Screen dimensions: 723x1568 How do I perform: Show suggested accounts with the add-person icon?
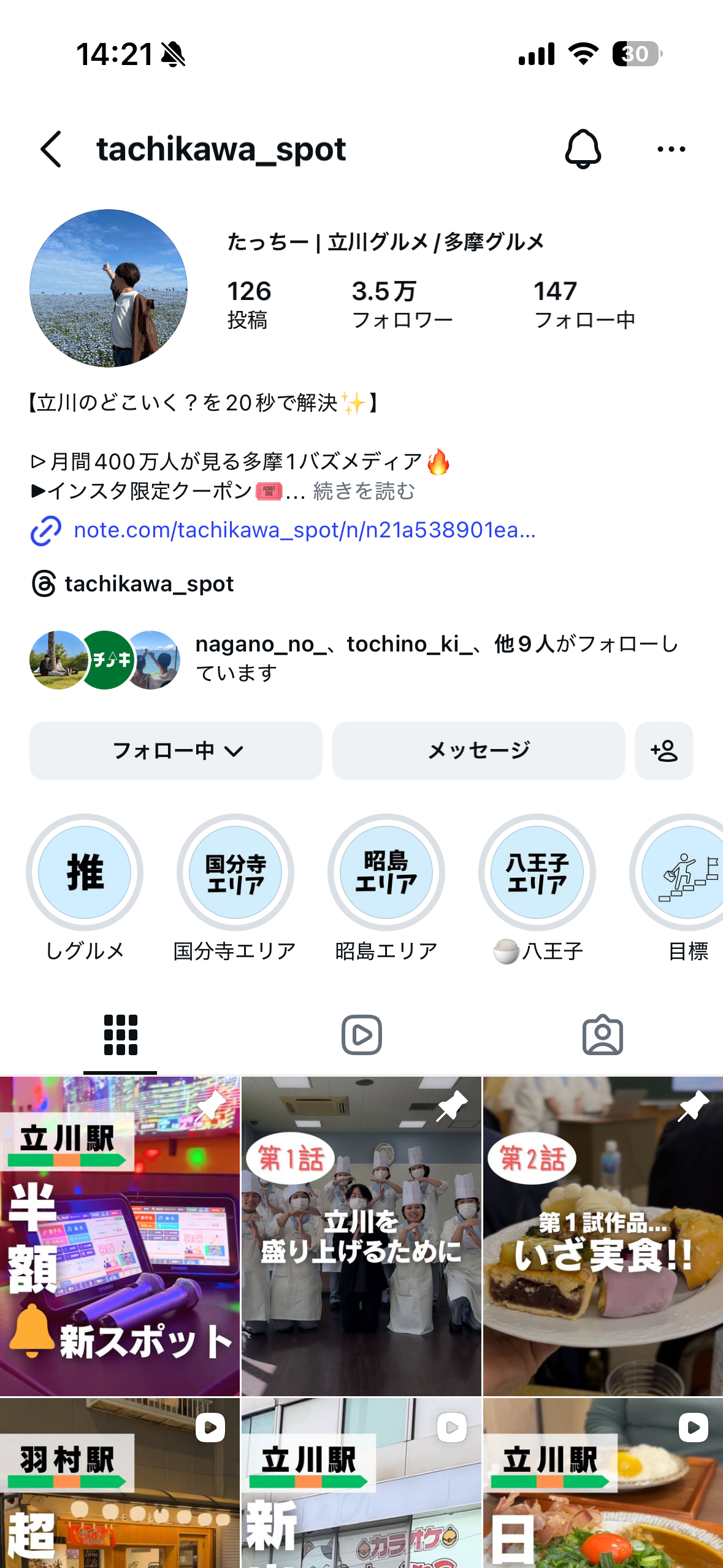pos(664,750)
